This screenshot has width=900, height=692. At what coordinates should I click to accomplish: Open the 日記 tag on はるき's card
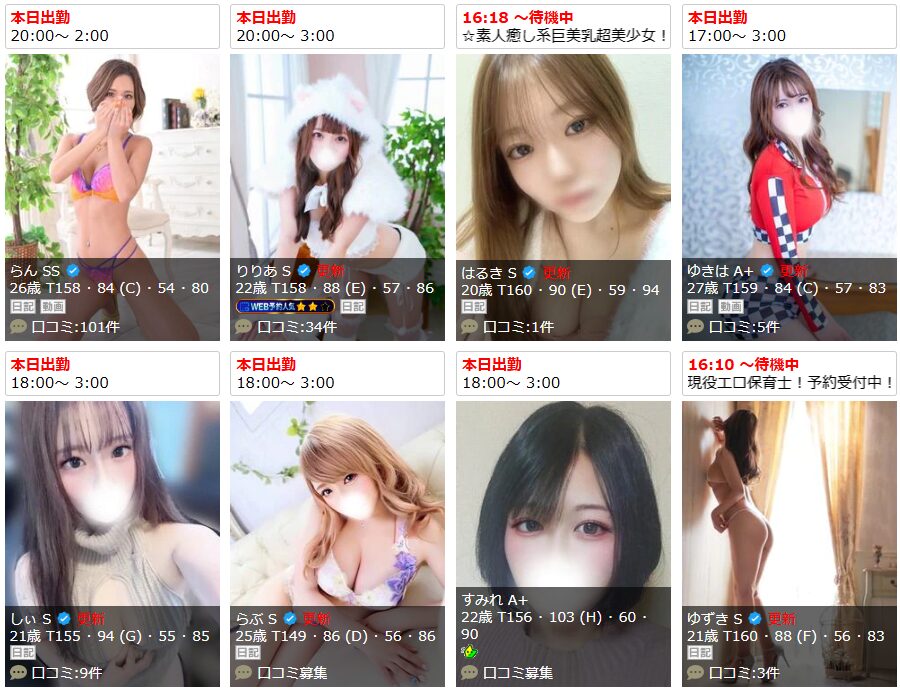pyautogui.click(x=473, y=307)
